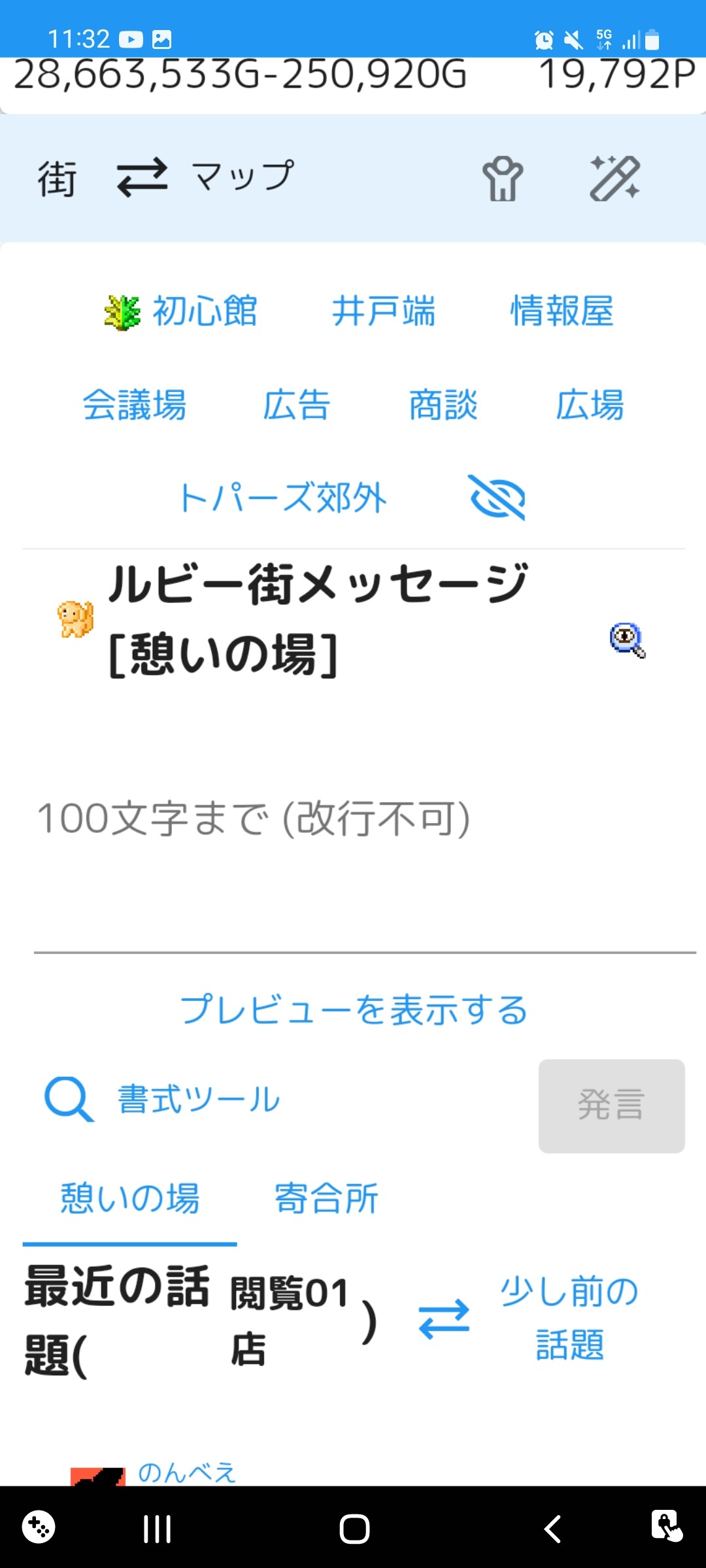Open the magic wand icon
The image size is (706, 1568).
click(x=615, y=178)
